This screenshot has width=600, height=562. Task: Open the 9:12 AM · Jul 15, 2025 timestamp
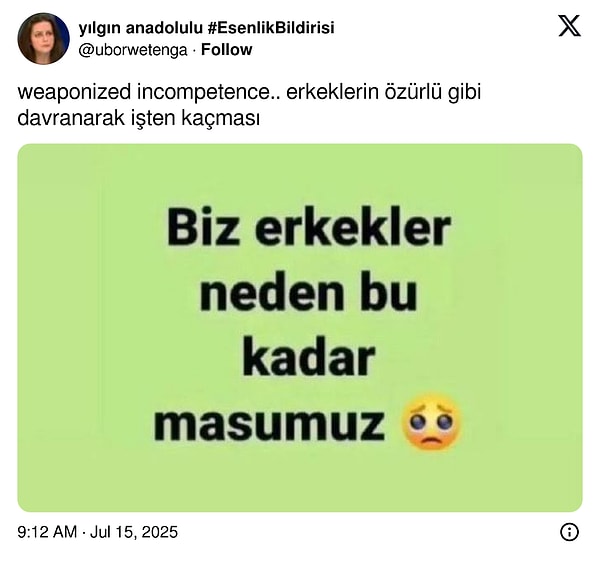point(98,532)
